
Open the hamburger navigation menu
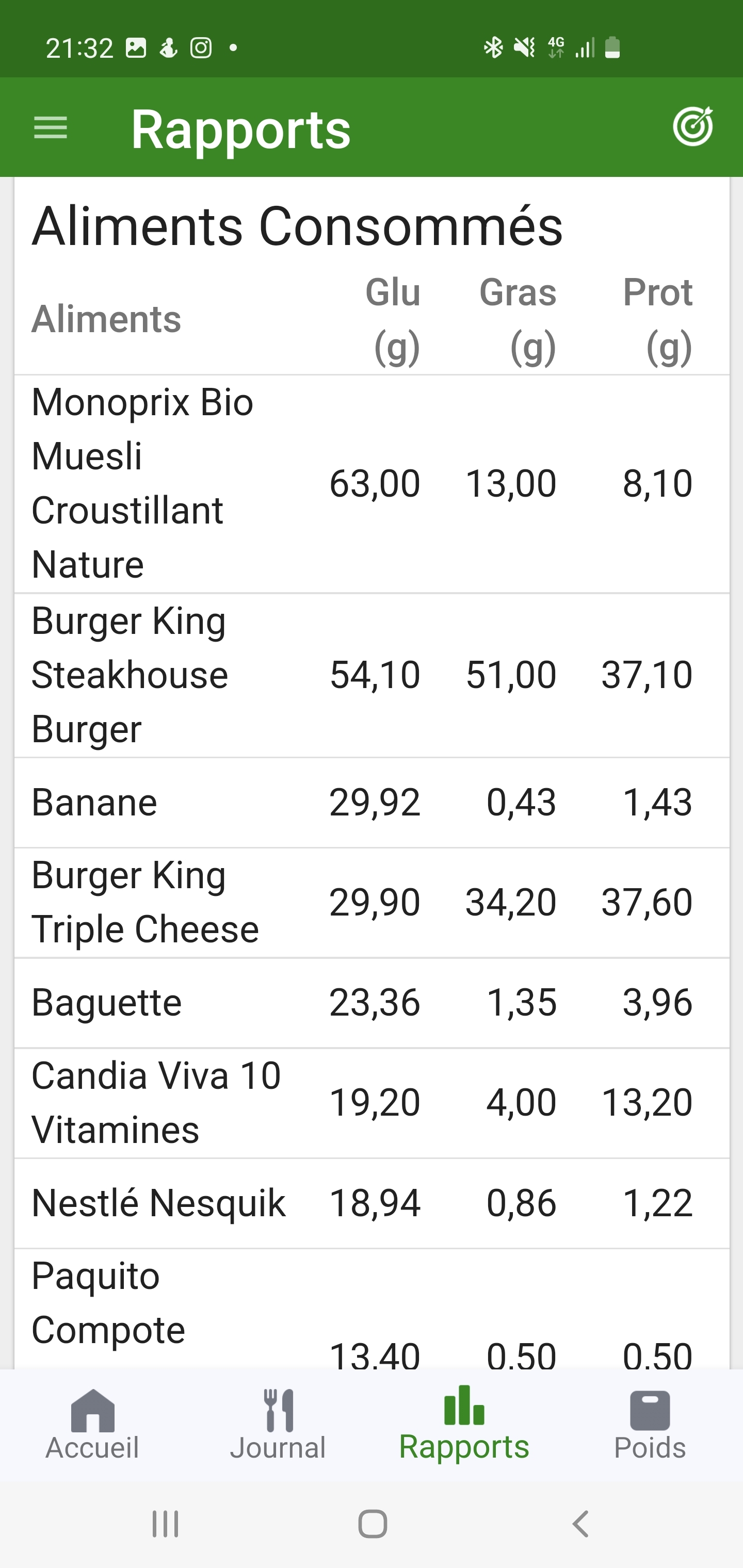pyautogui.click(x=51, y=128)
